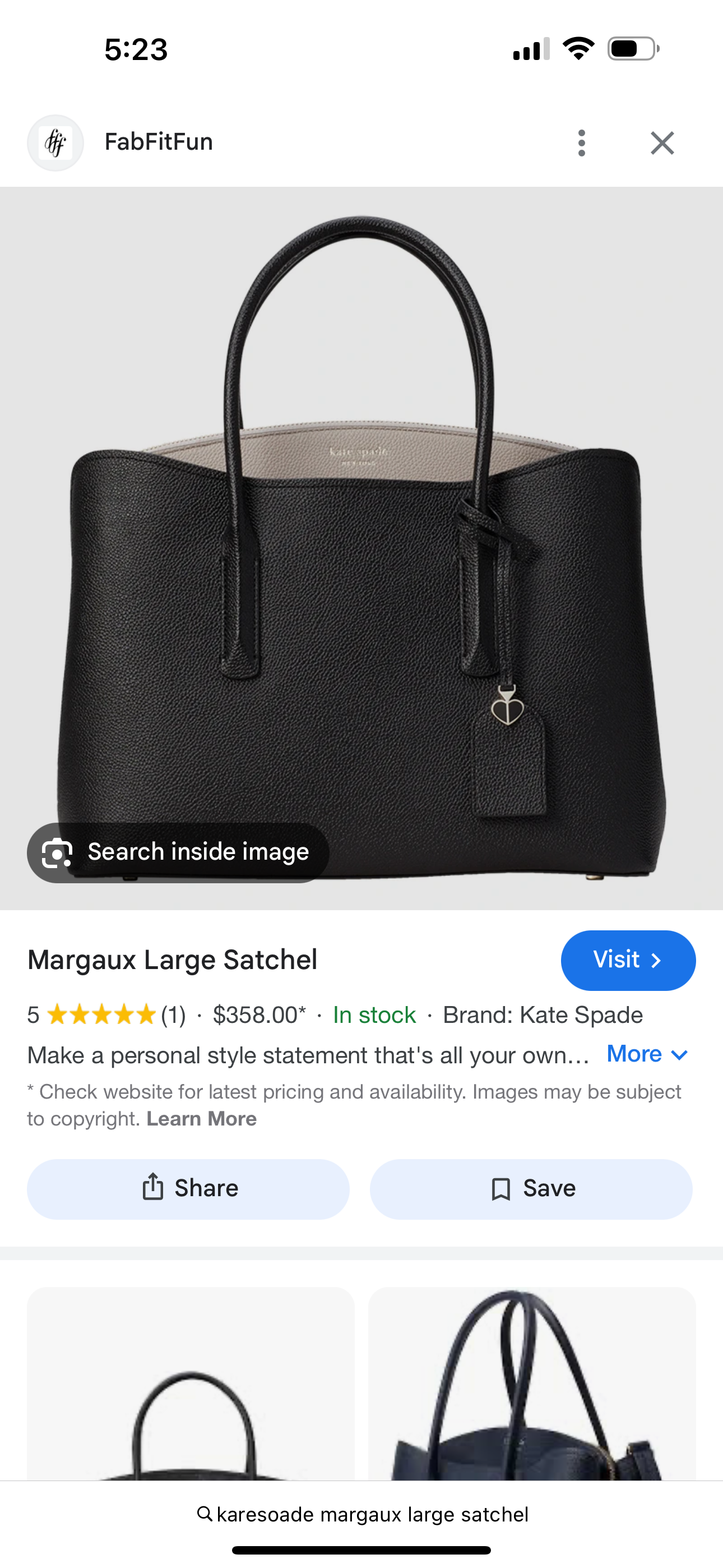The width and height of the screenshot is (723, 1568).
Task: Save this image to collections
Action: pos(531,1188)
